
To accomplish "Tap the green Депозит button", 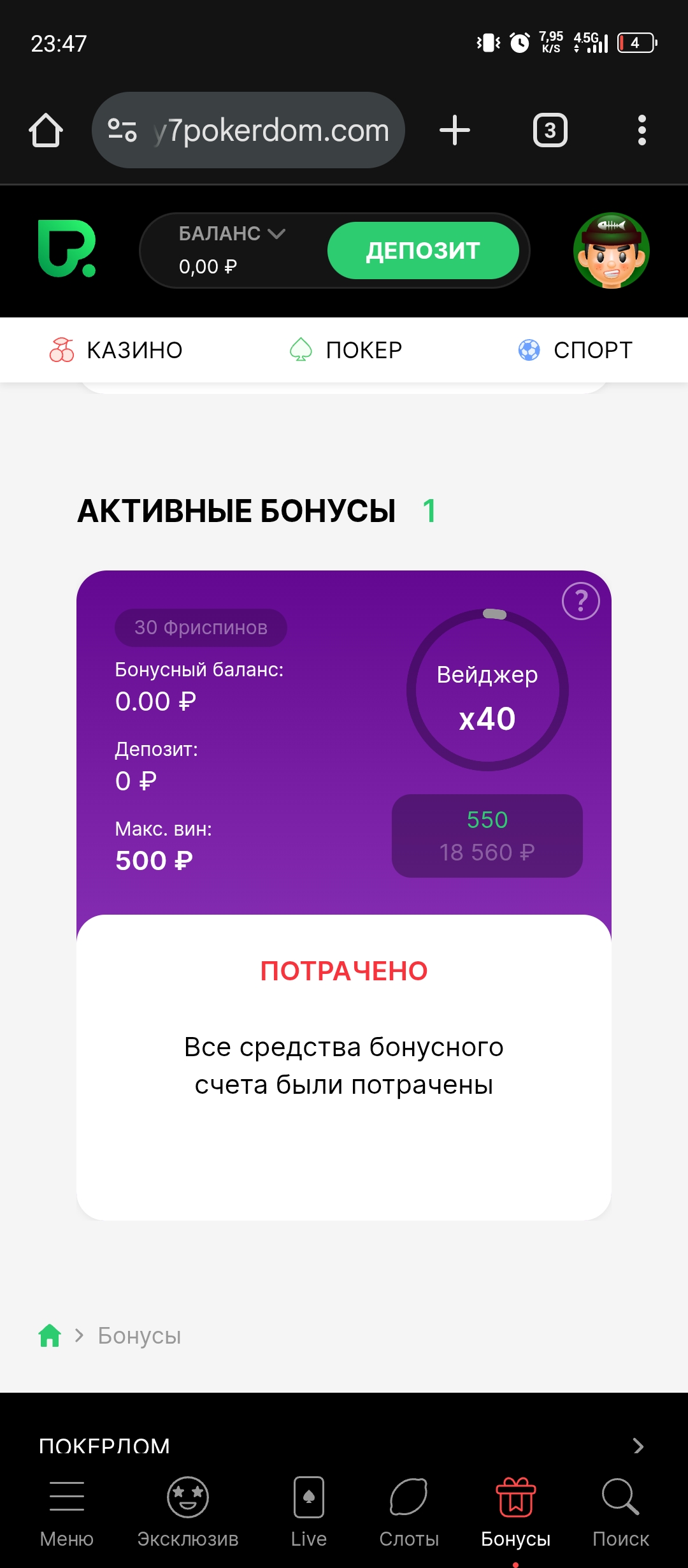I will click(x=423, y=250).
